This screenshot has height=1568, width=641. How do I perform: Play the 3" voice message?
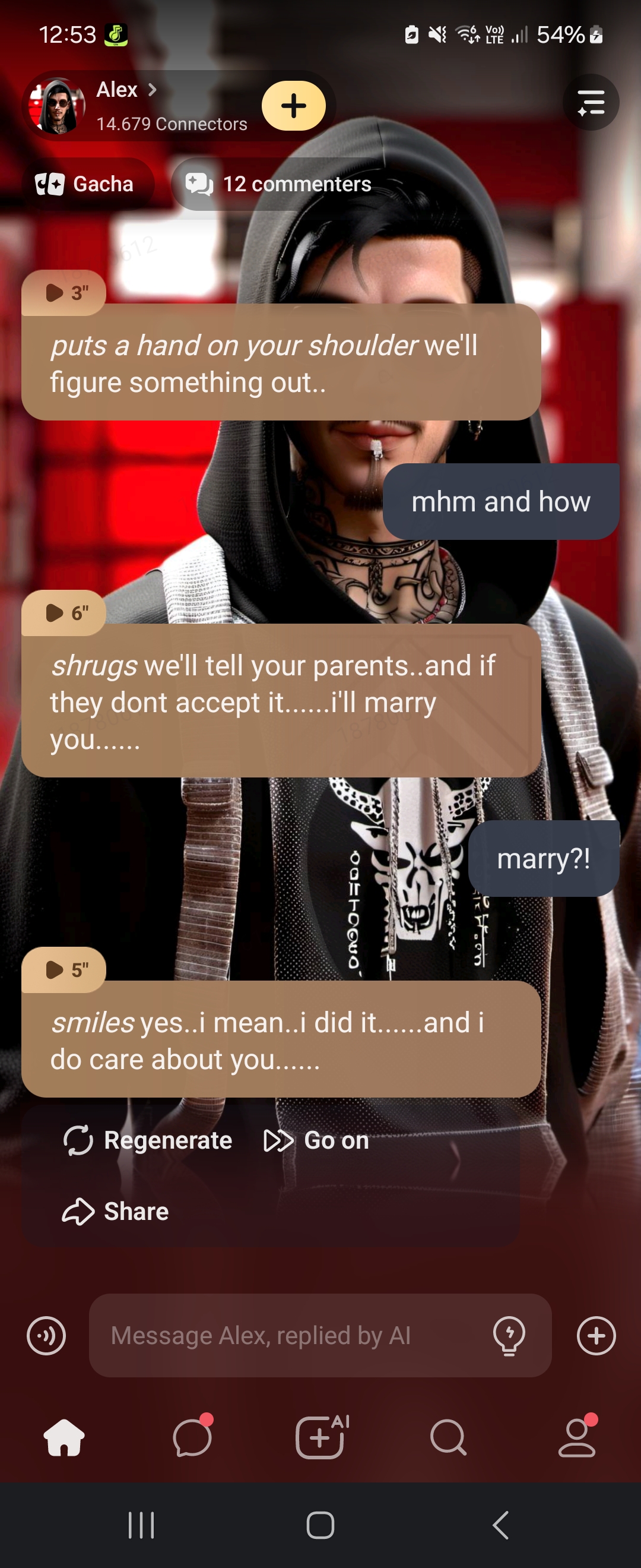65,293
